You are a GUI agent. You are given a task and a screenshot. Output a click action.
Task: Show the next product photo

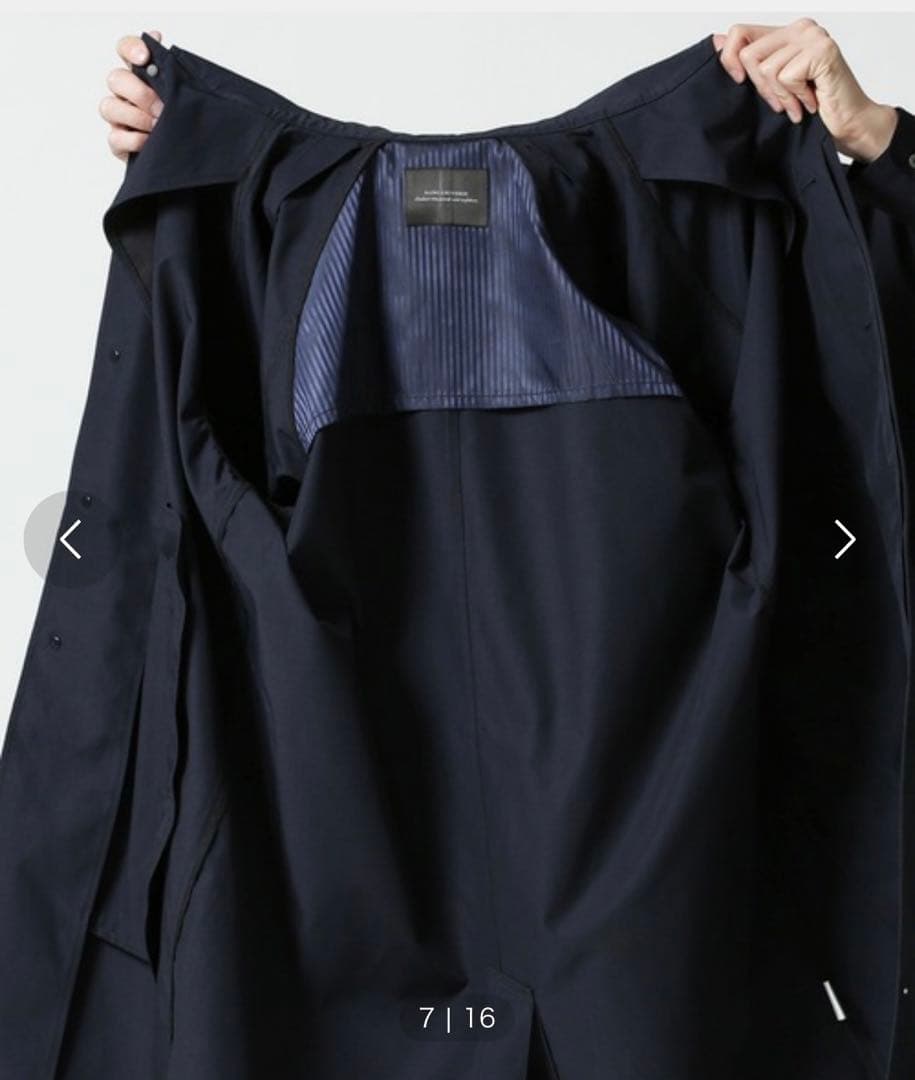pyautogui.click(x=845, y=540)
